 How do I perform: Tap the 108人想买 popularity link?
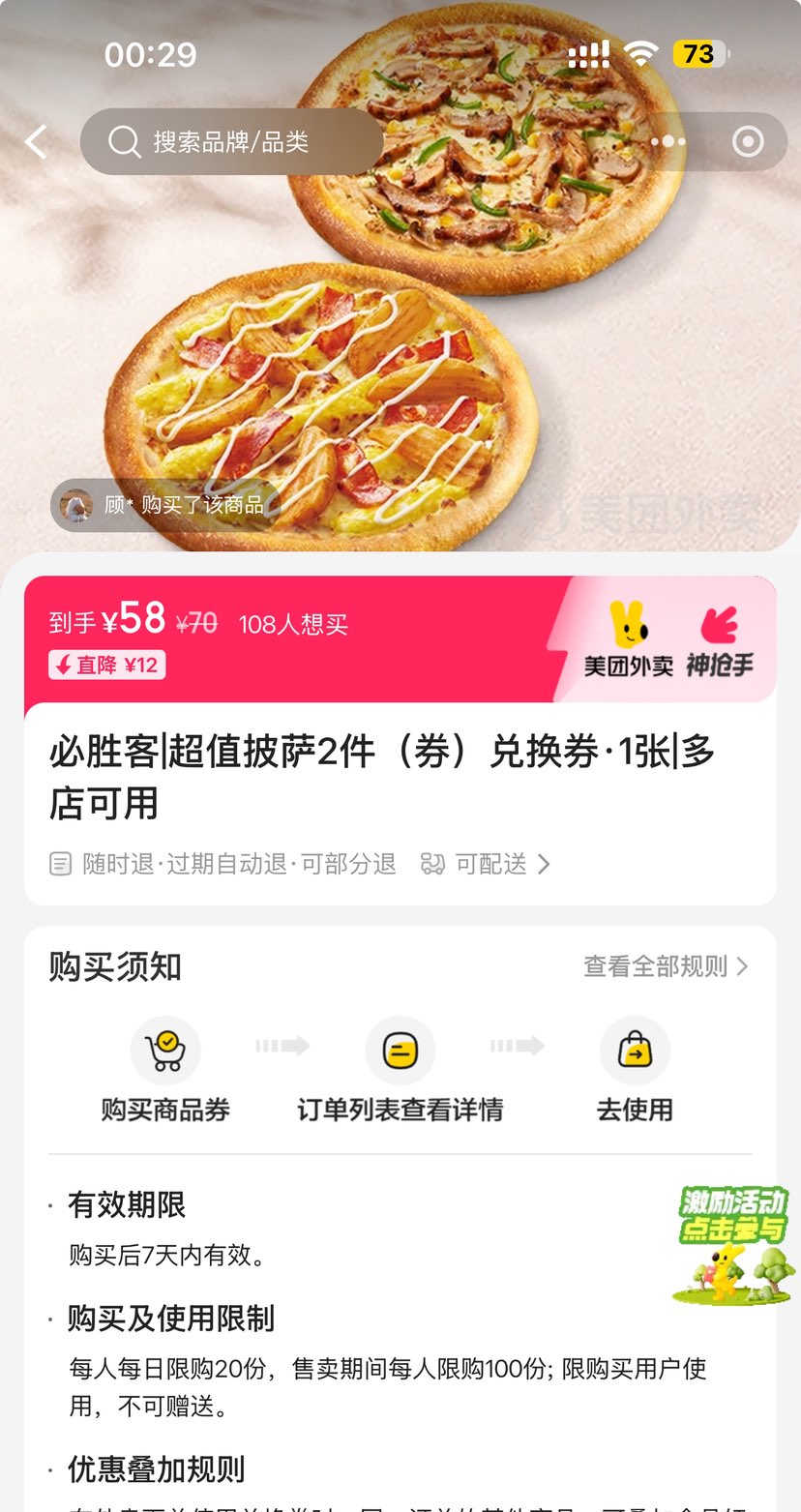292,625
